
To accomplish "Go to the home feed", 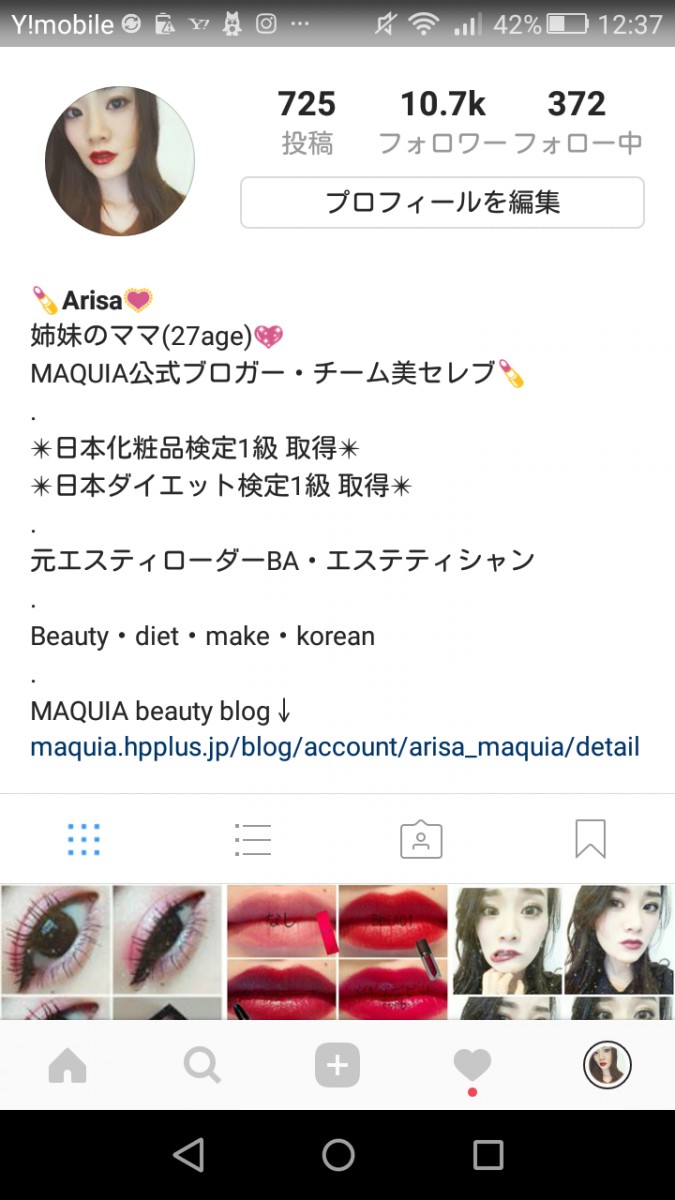I will pyautogui.click(x=67, y=1066).
